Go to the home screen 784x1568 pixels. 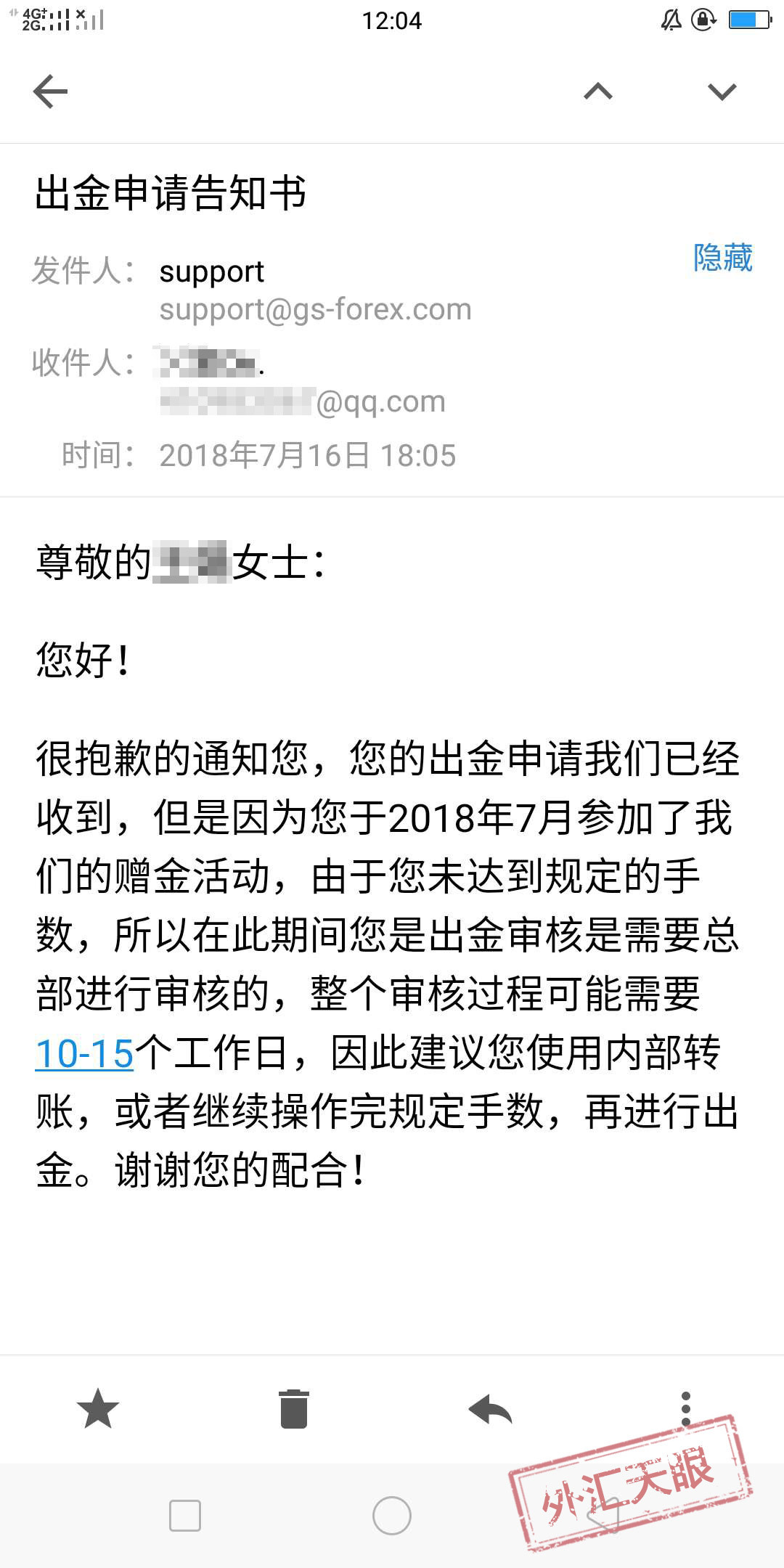click(x=392, y=1516)
